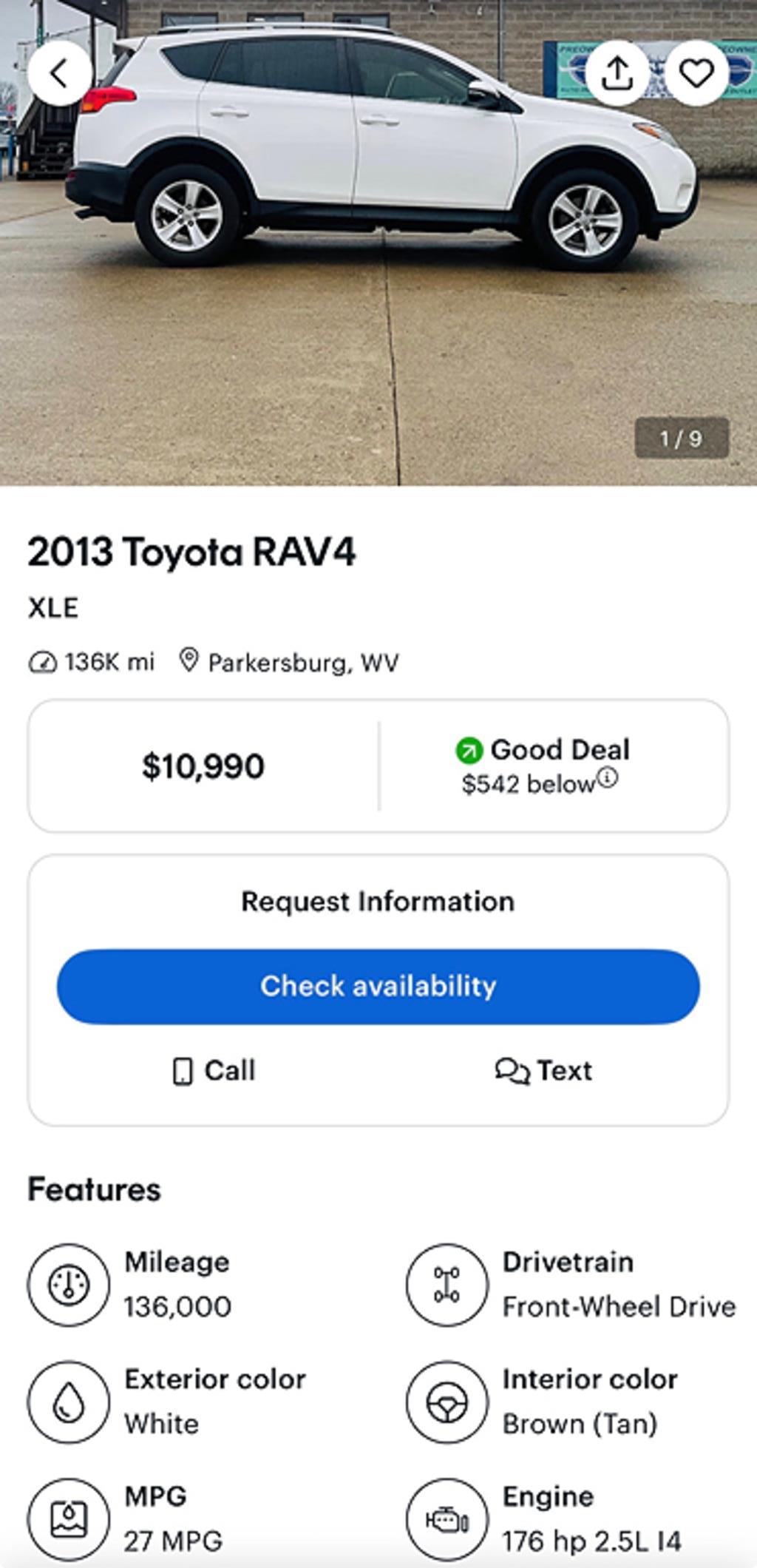Text the dealer
This screenshot has width=757, height=1568.
543,1070
